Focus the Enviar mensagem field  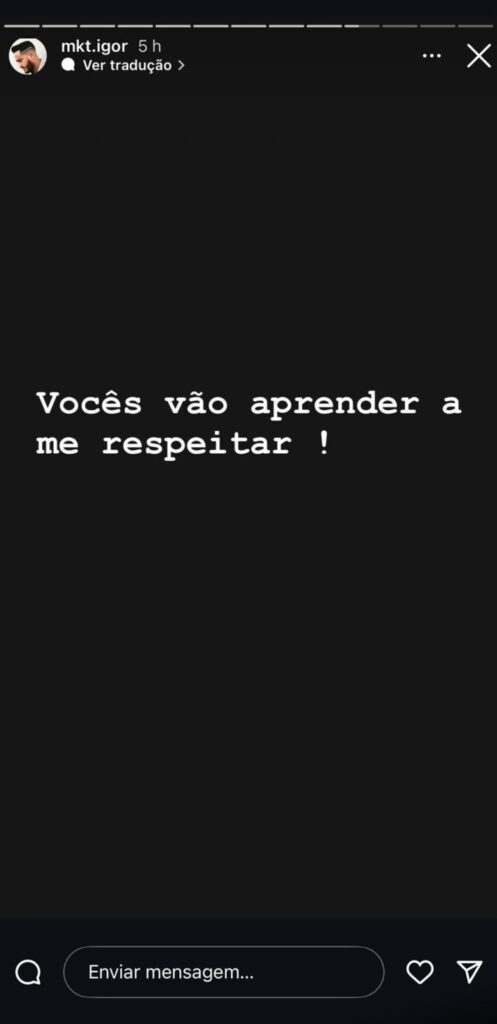pos(223,972)
